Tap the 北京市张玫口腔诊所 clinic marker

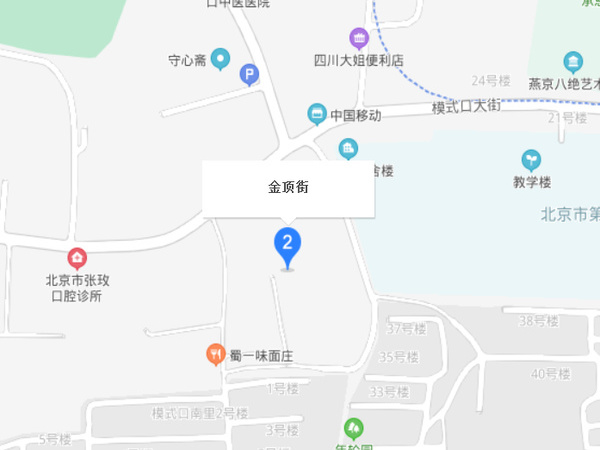(76, 259)
